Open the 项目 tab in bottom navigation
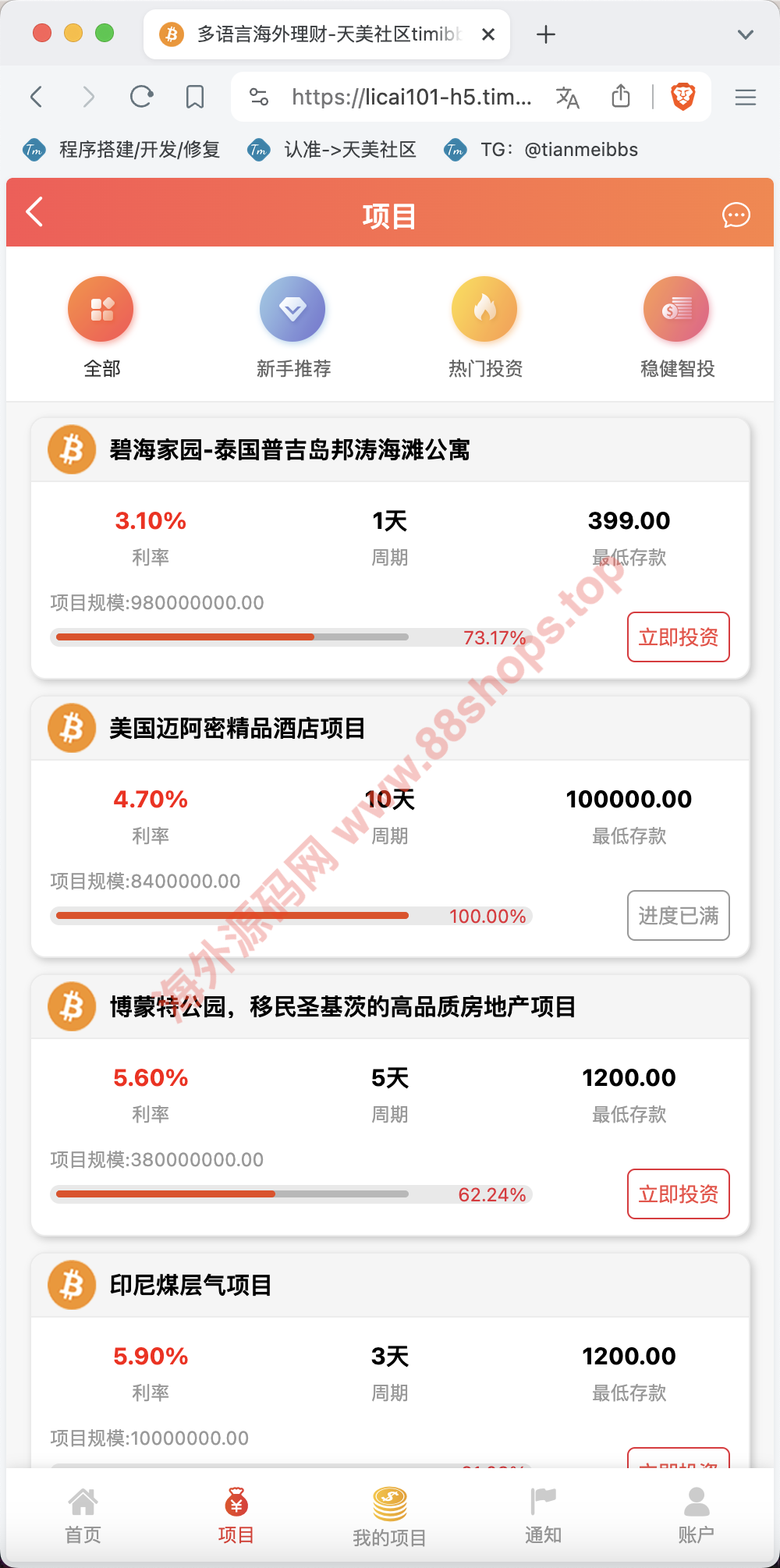This screenshot has height=1568, width=780. [x=236, y=1517]
